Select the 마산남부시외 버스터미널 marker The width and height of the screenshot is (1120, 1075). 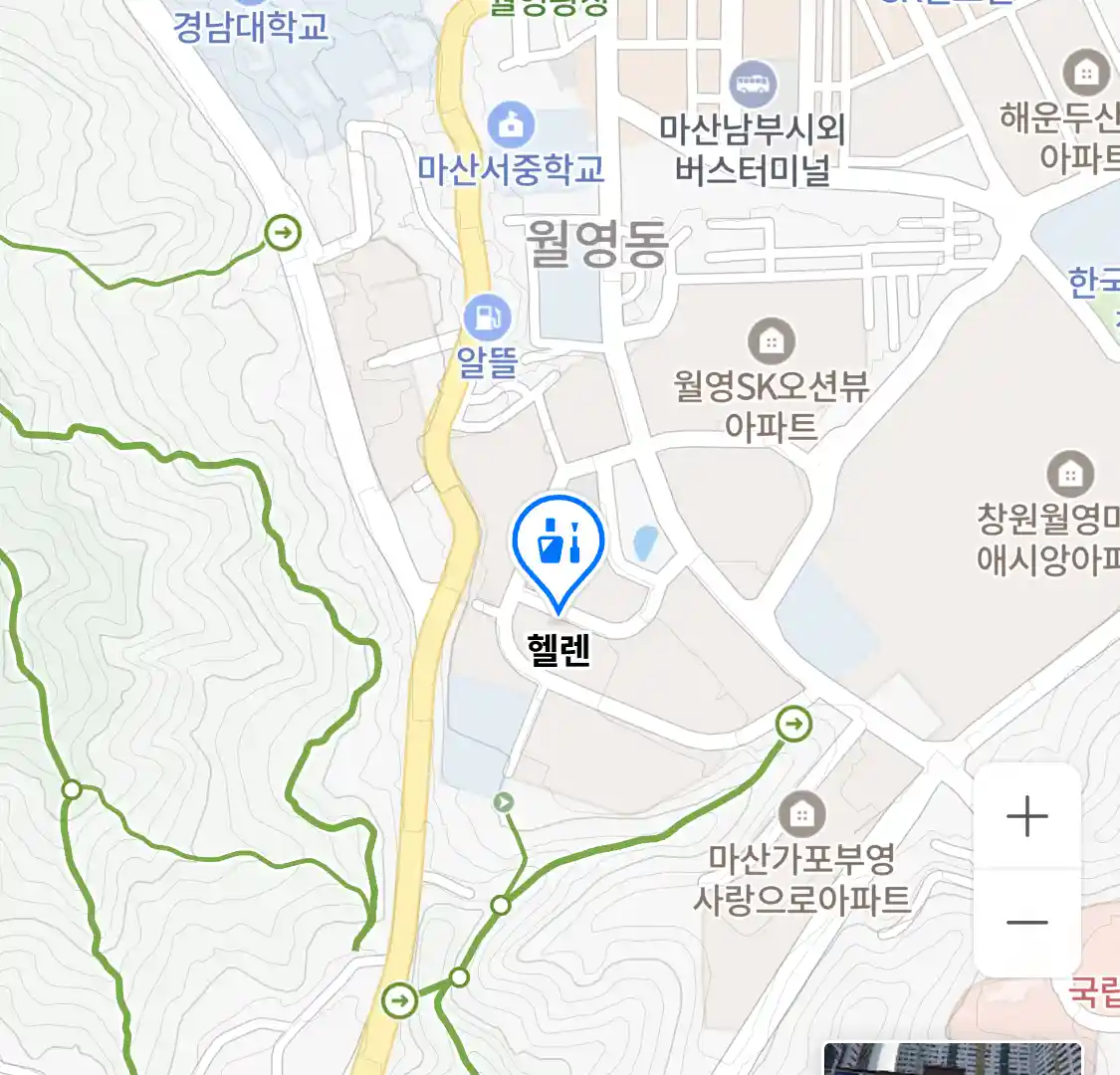pyautogui.click(x=753, y=84)
